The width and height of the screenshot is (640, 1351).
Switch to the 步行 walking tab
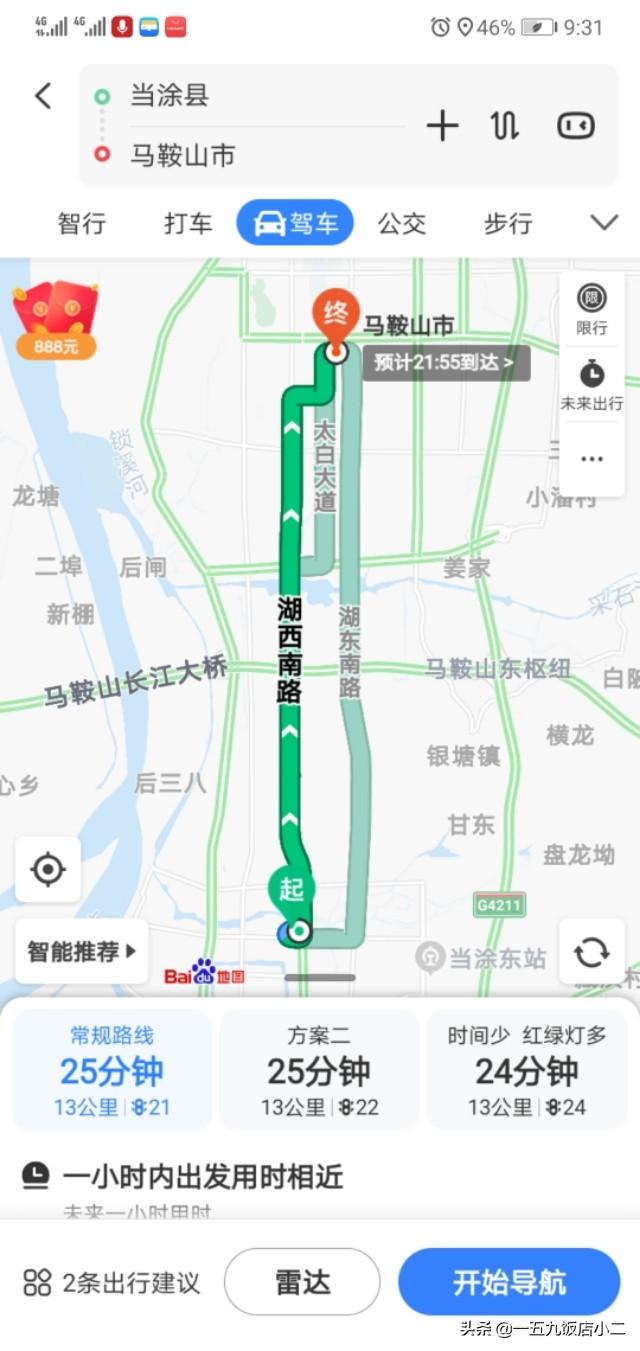coord(508,223)
